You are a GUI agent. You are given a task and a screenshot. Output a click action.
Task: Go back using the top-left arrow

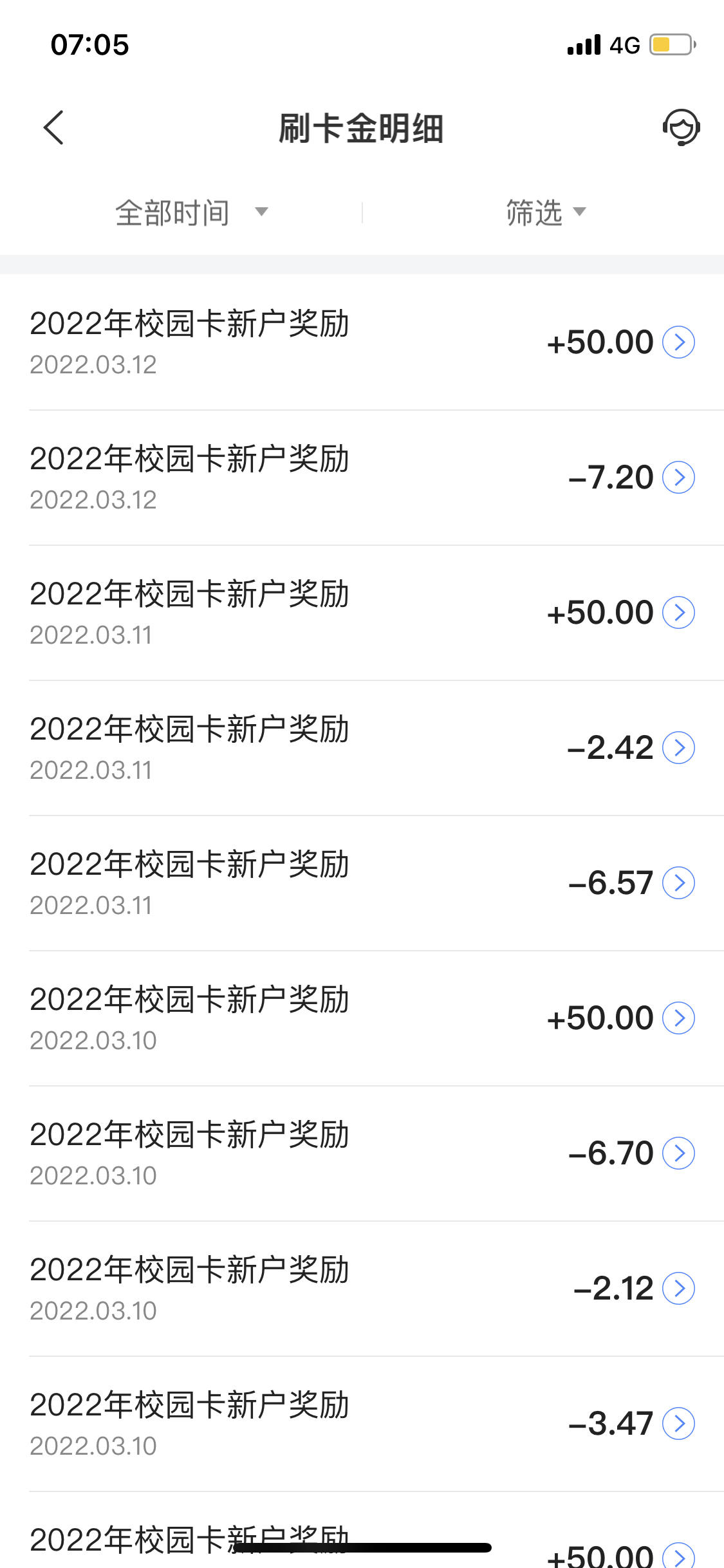53,127
